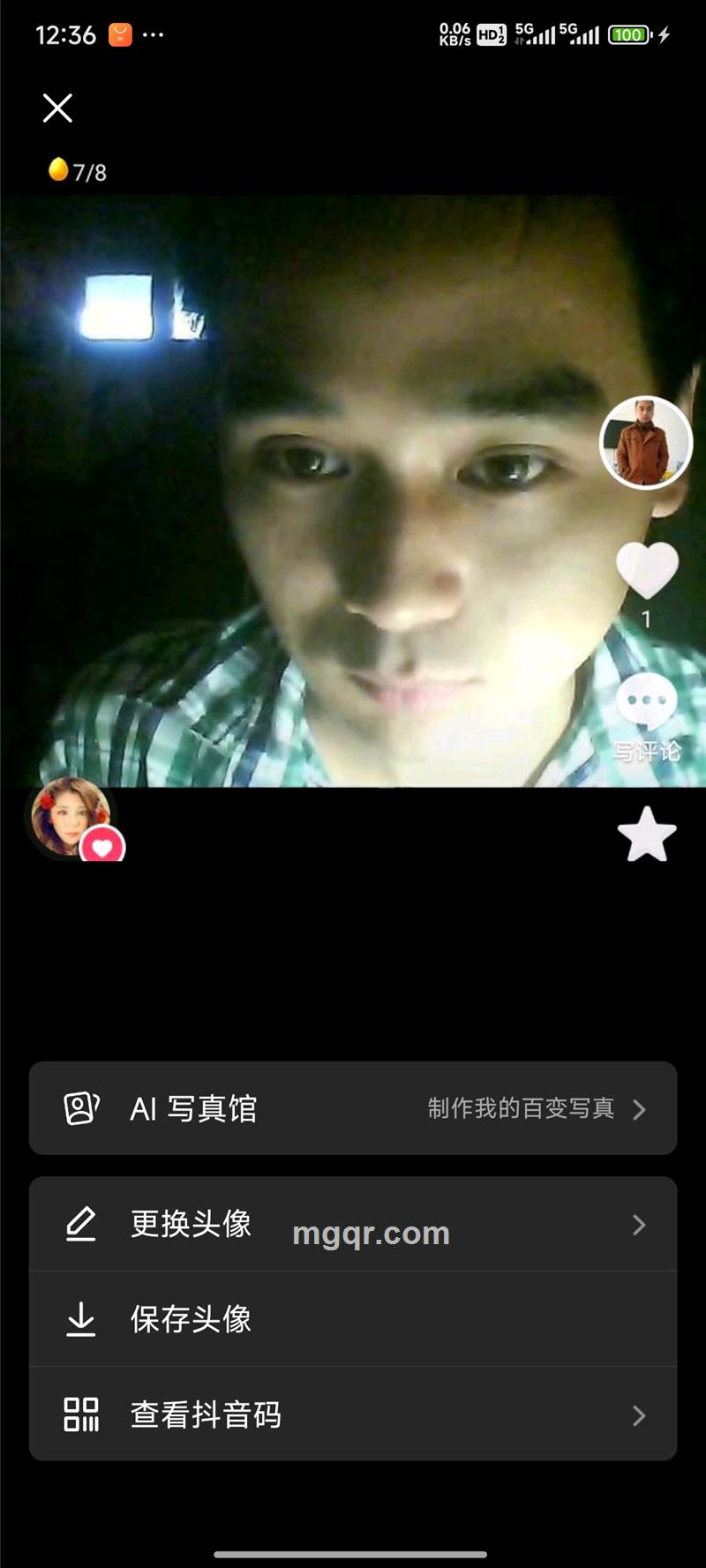
Task: Open the man in brown jacket's profile
Action: point(646,442)
